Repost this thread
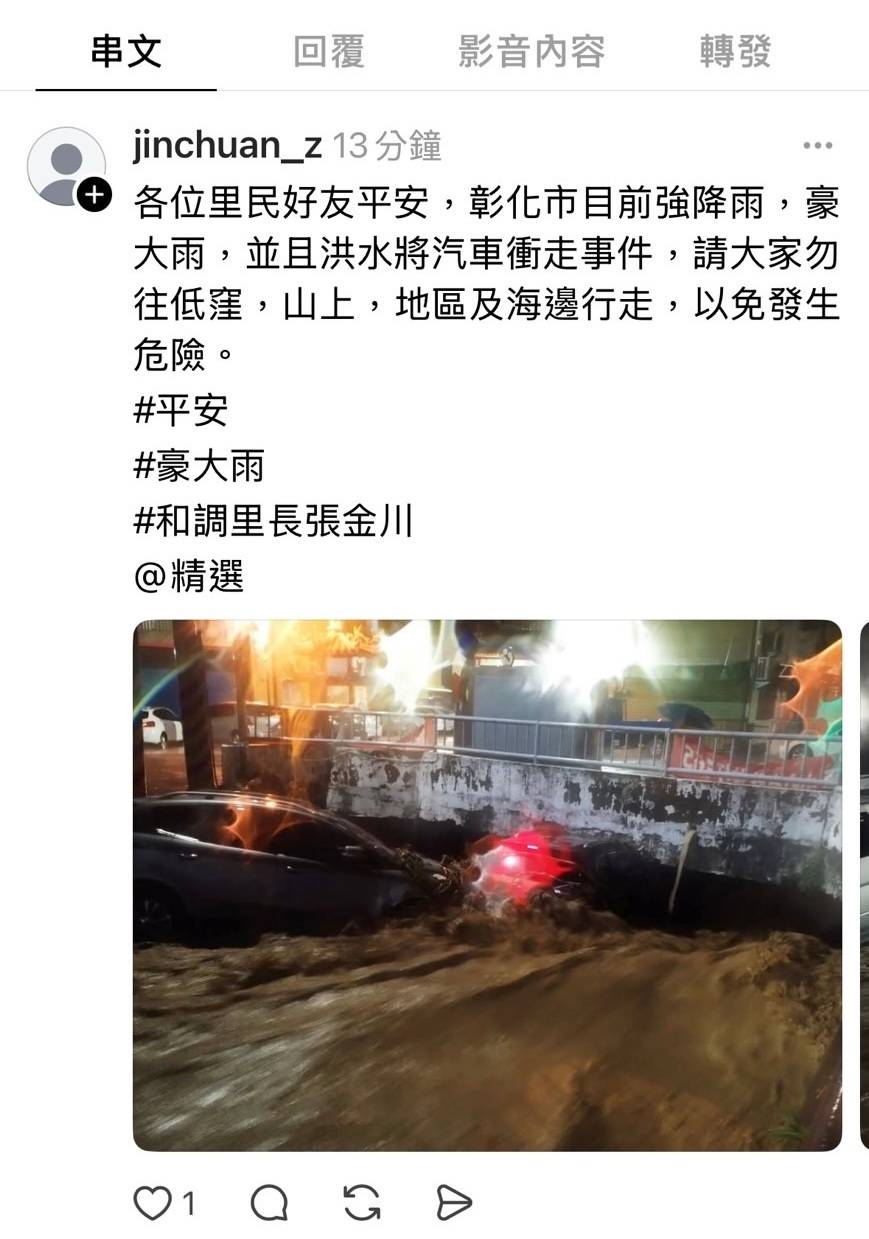 (x=361, y=1203)
